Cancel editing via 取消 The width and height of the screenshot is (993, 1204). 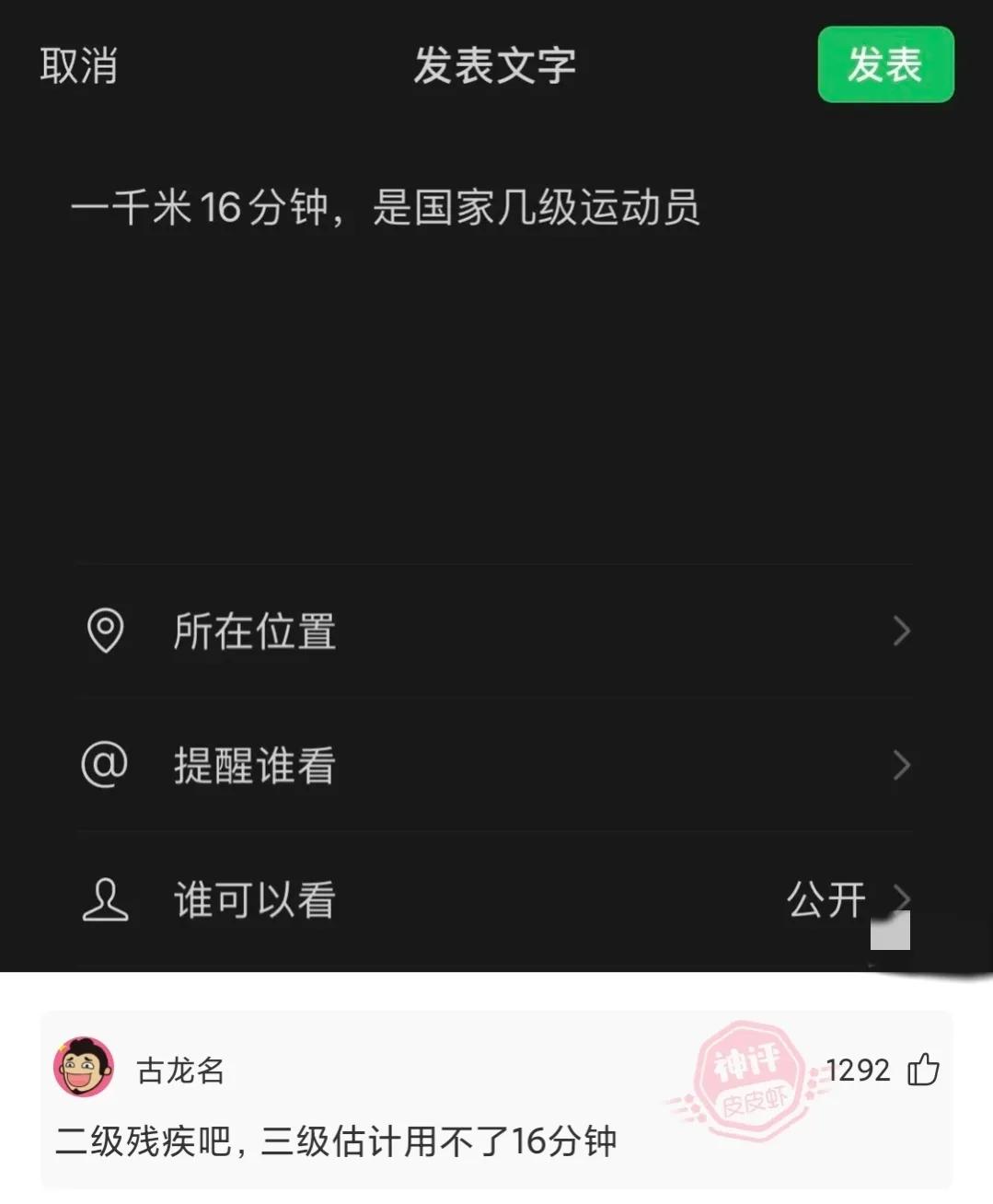(x=76, y=64)
